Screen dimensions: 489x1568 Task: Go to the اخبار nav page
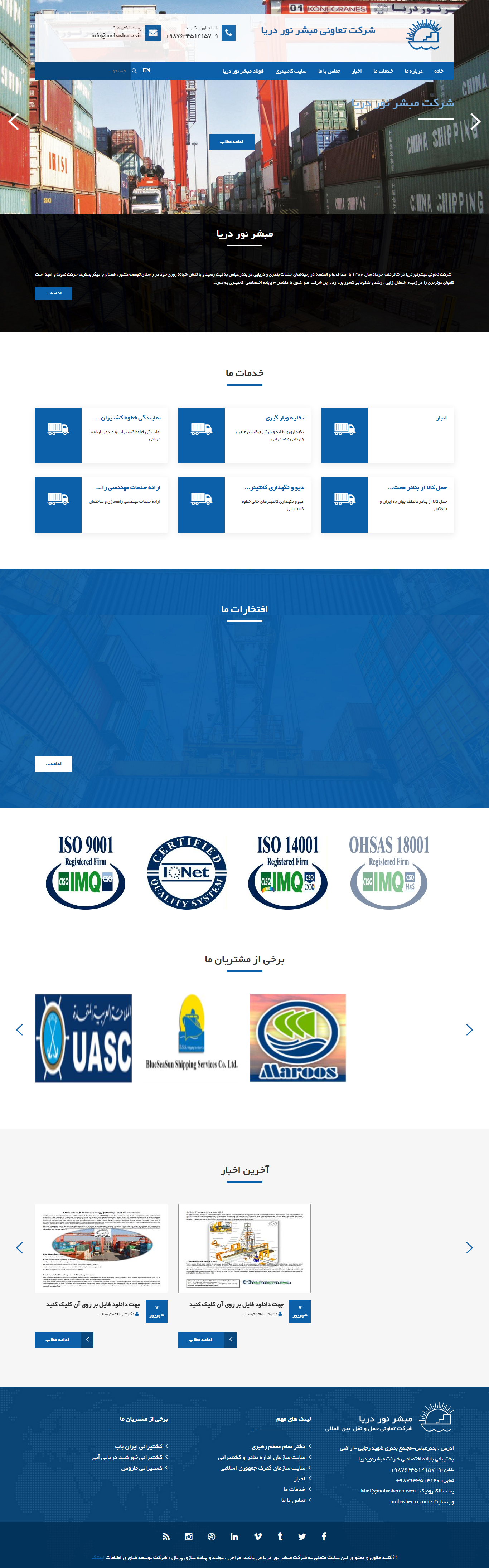click(357, 71)
